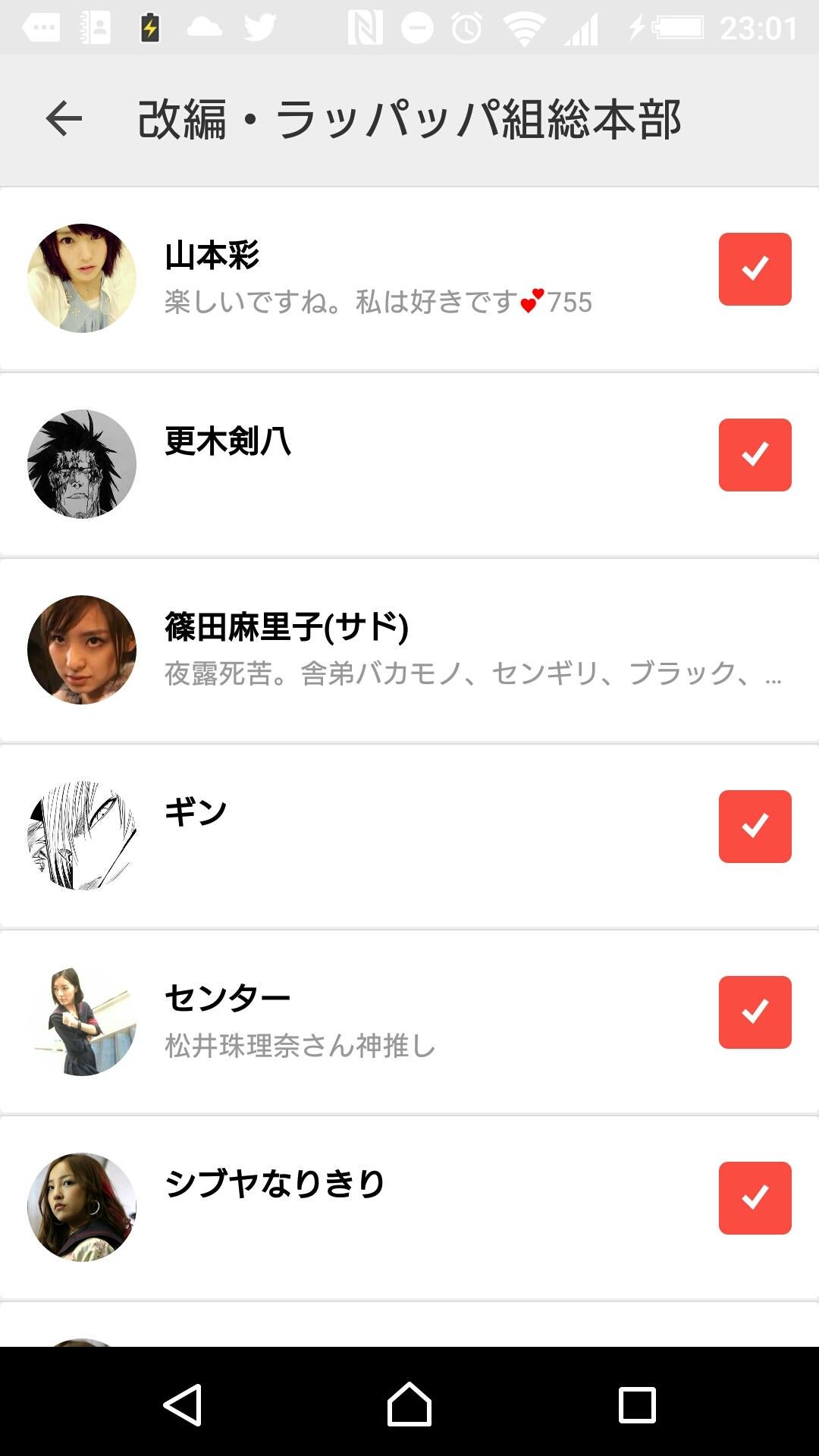Tap the system home button
The image size is (819, 1456).
point(409,1404)
